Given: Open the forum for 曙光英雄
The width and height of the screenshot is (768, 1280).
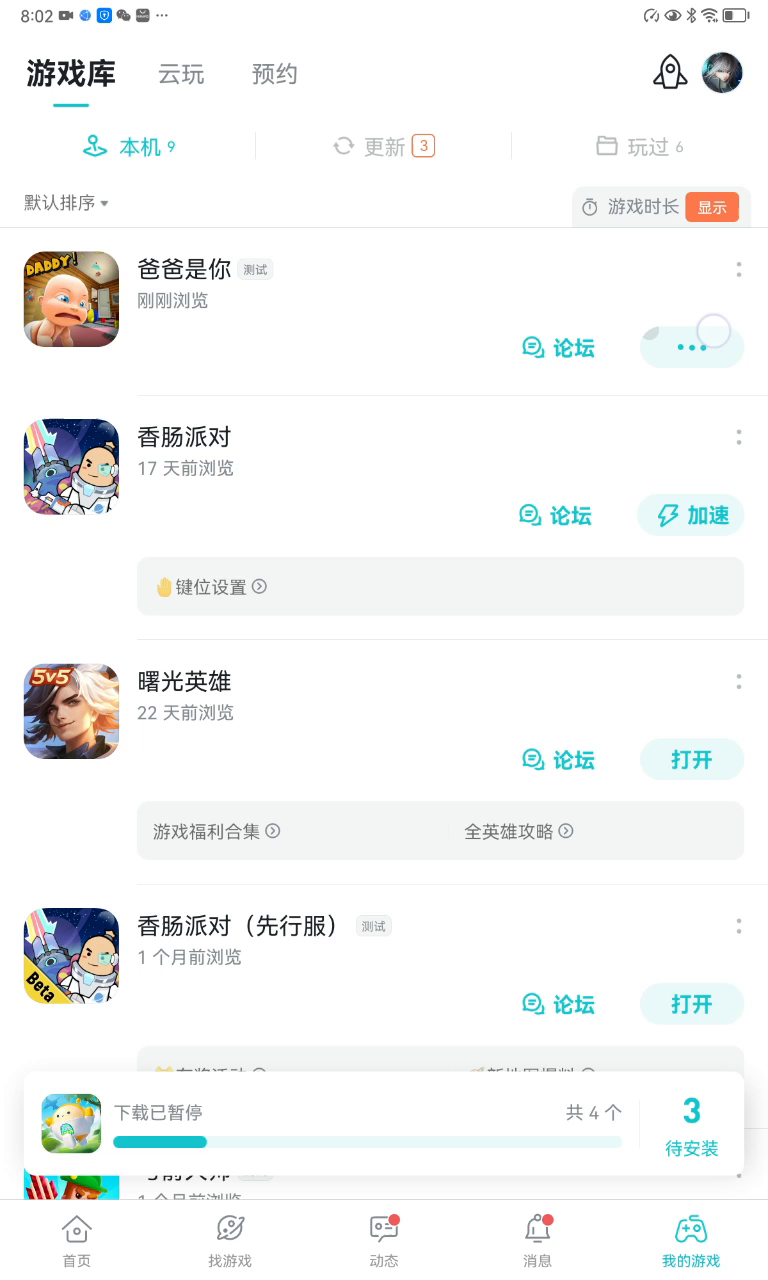Looking at the screenshot, I should [x=558, y=759].
